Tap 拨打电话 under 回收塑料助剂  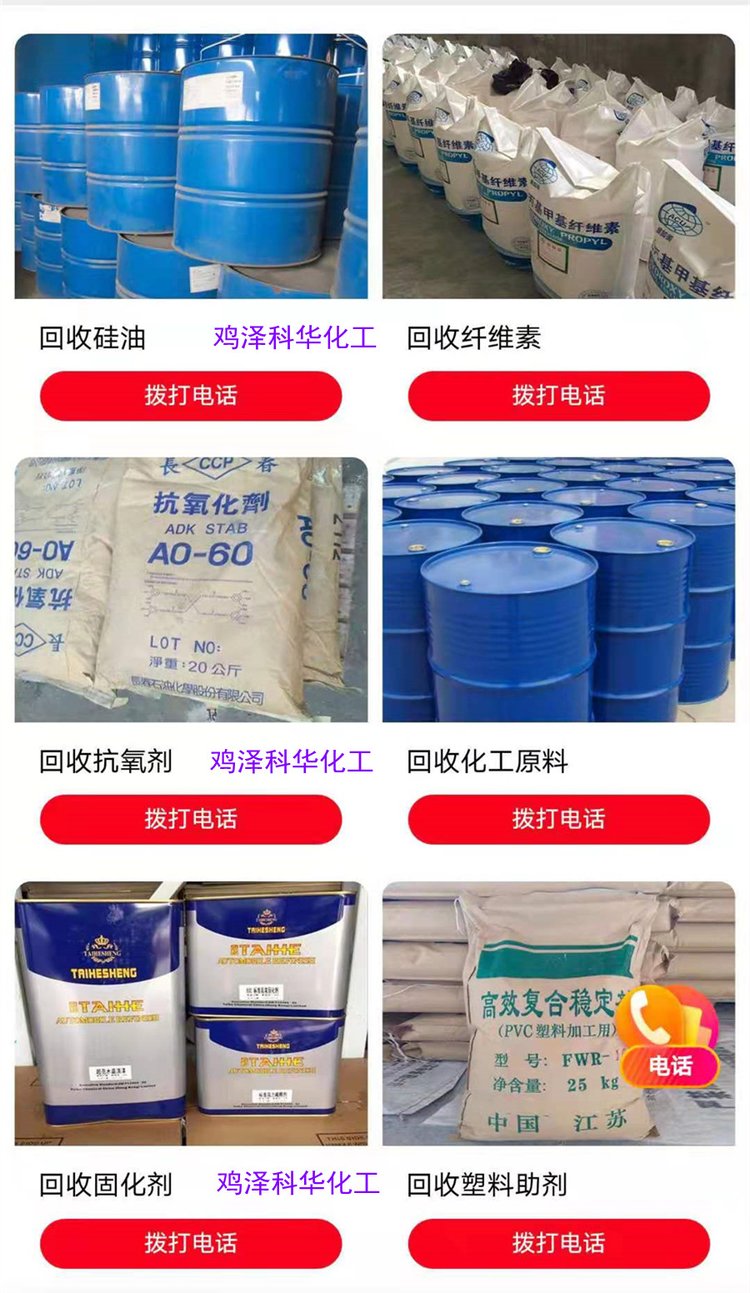click(558, 1243)
